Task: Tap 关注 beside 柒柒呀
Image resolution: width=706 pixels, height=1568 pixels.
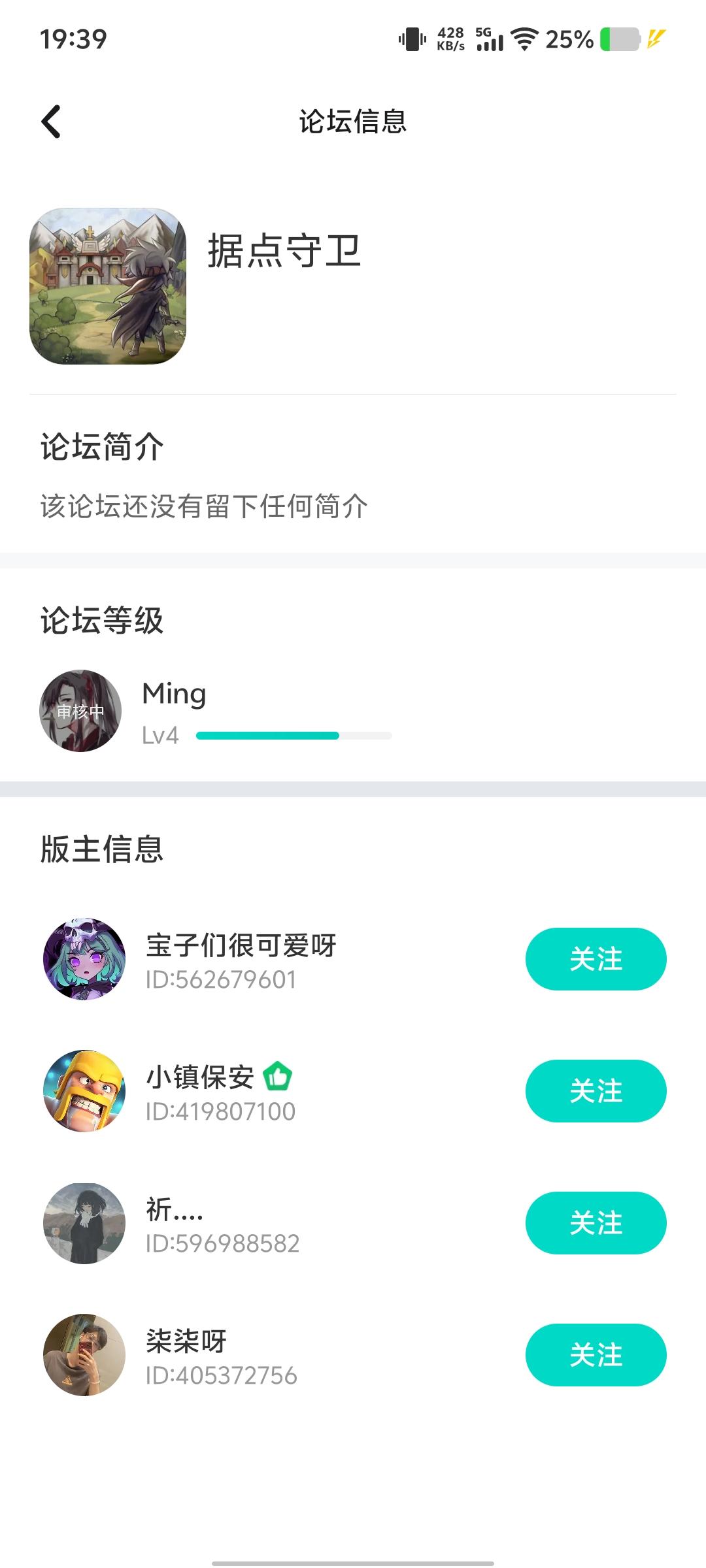Action: (596, 1355)
